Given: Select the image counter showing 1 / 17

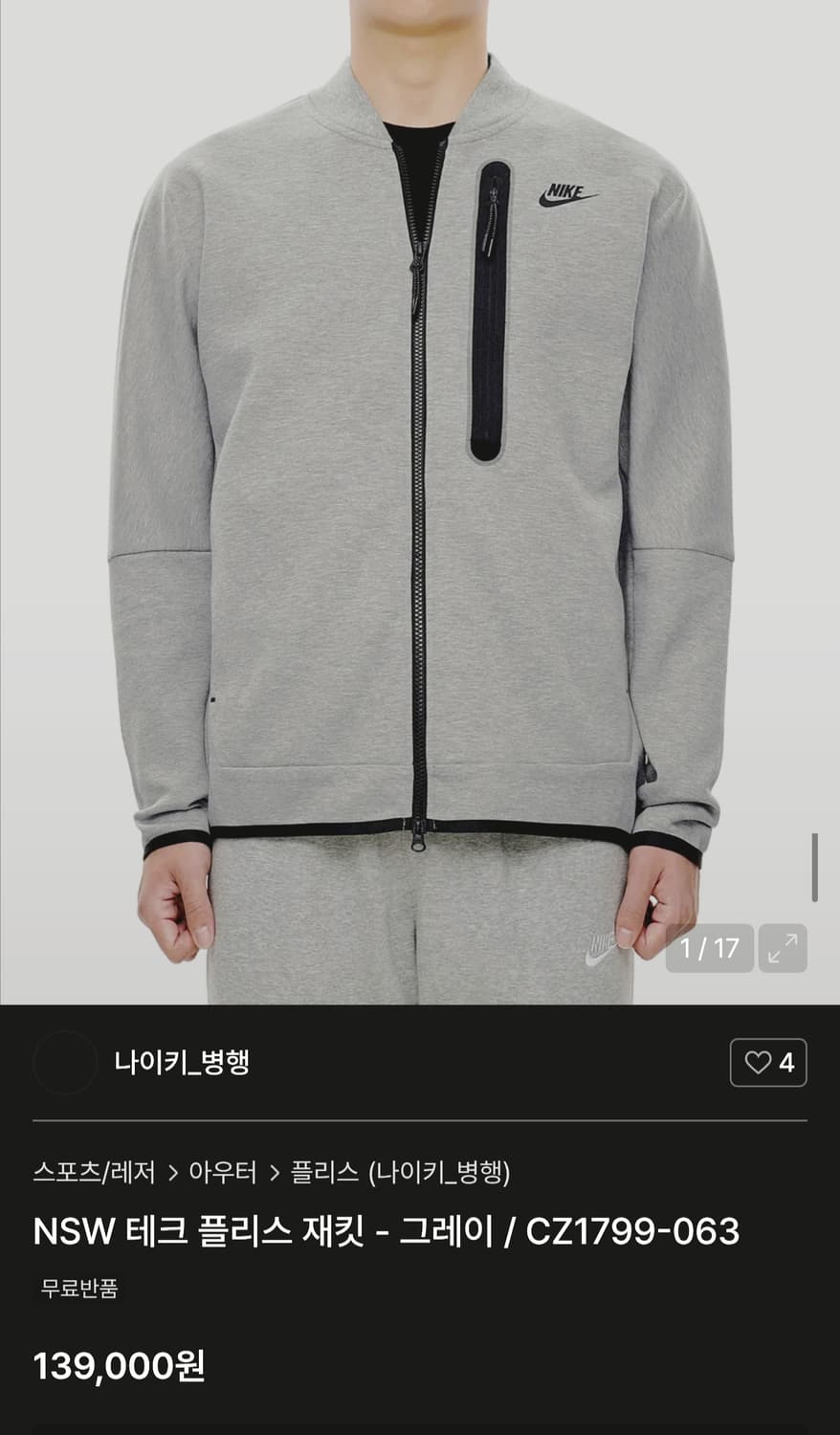Looking at the screenshot, I should (709, 948).
